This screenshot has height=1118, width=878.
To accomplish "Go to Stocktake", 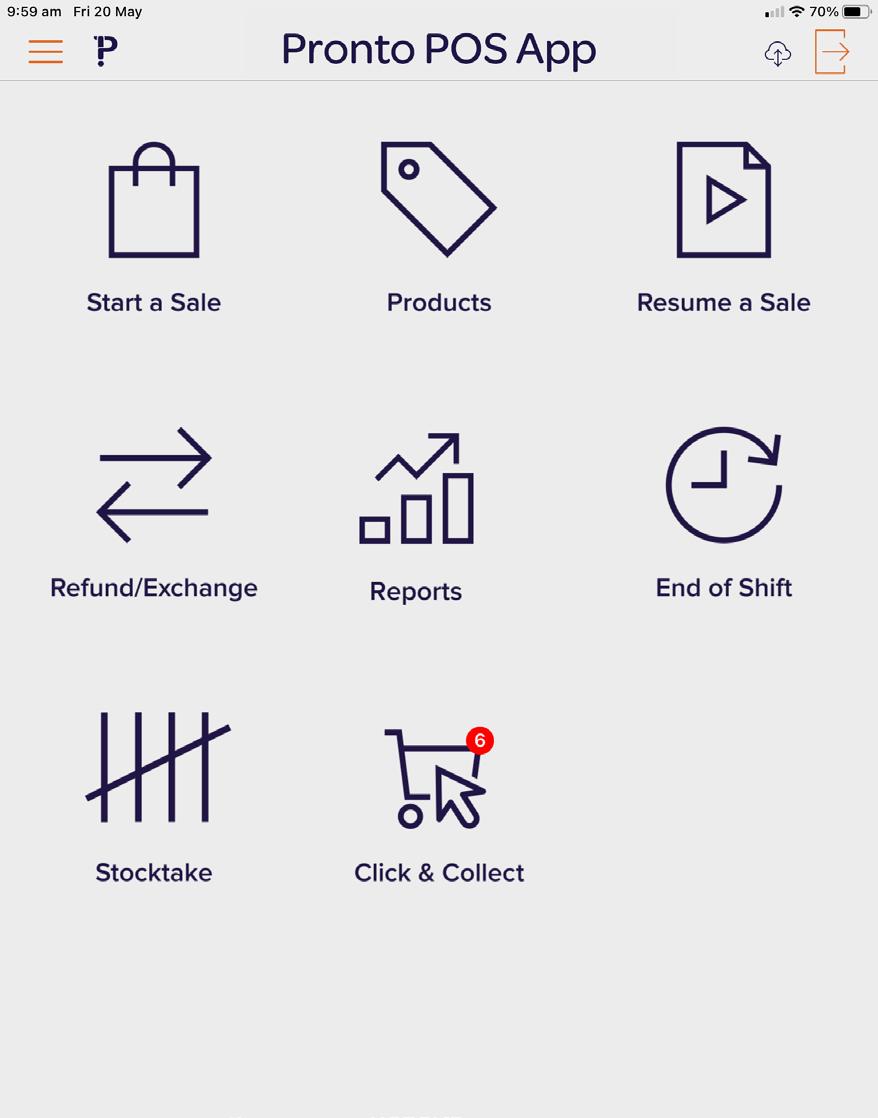I will [x=154, y=799].
